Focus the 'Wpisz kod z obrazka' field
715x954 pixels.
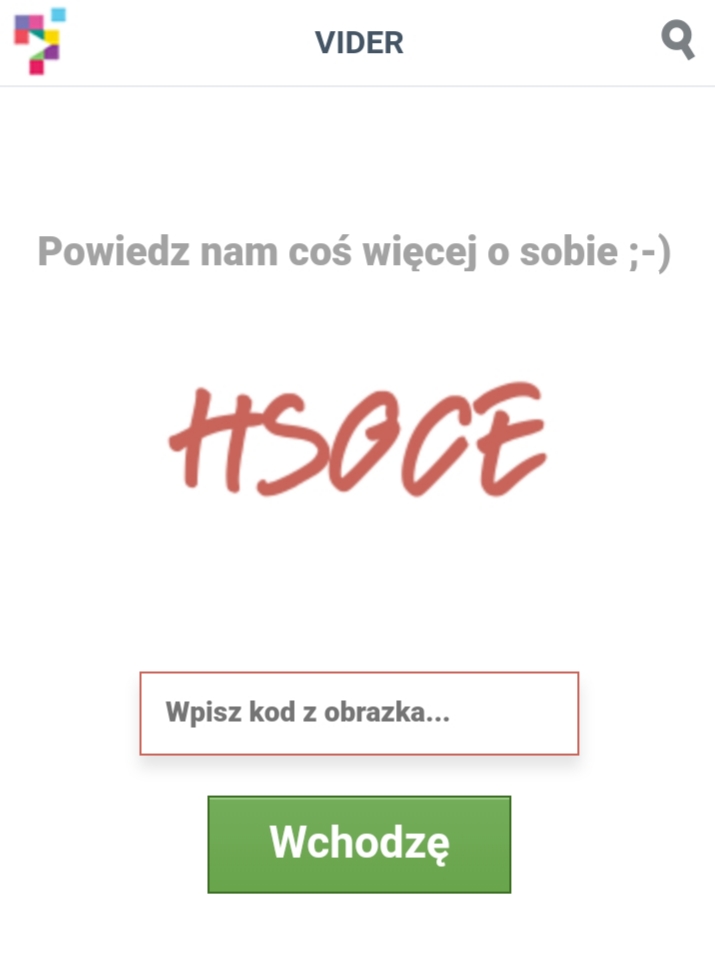pos(359,713)
